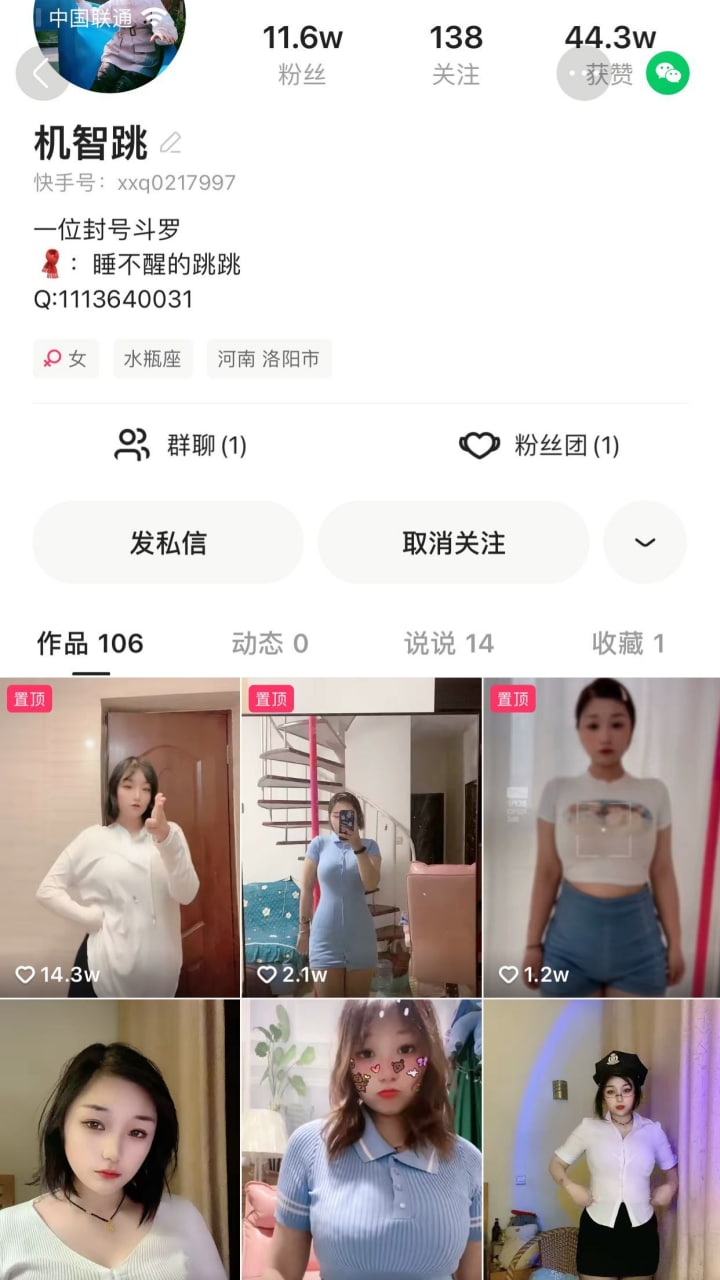
Task: Tap the edit pencil next to 机智跳
Action: click(171, 143)
